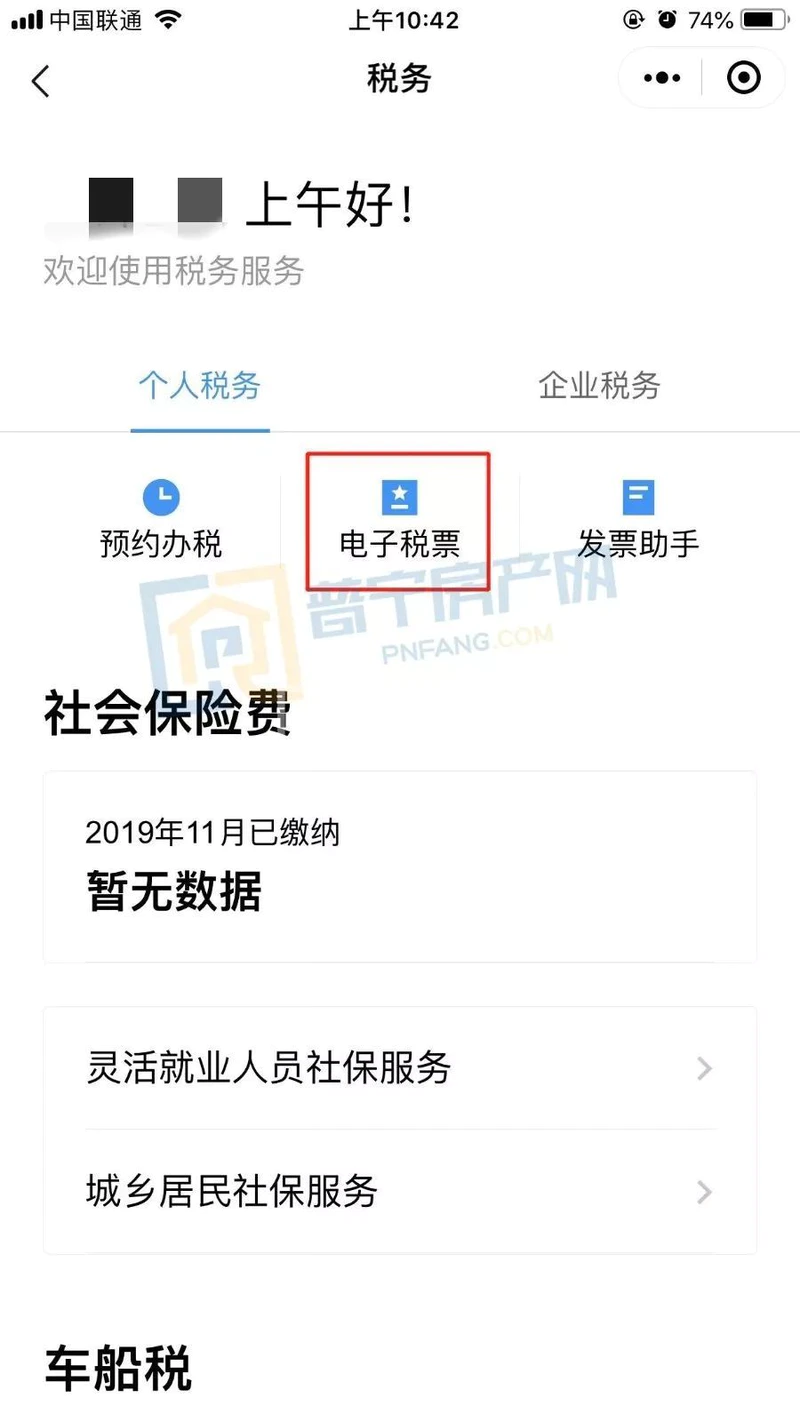Image resolution: width=800 pixels, height=1422 pixels.
Task: Open 灵活就业人员社保服务 row
Action: (x=399, y=1068)
